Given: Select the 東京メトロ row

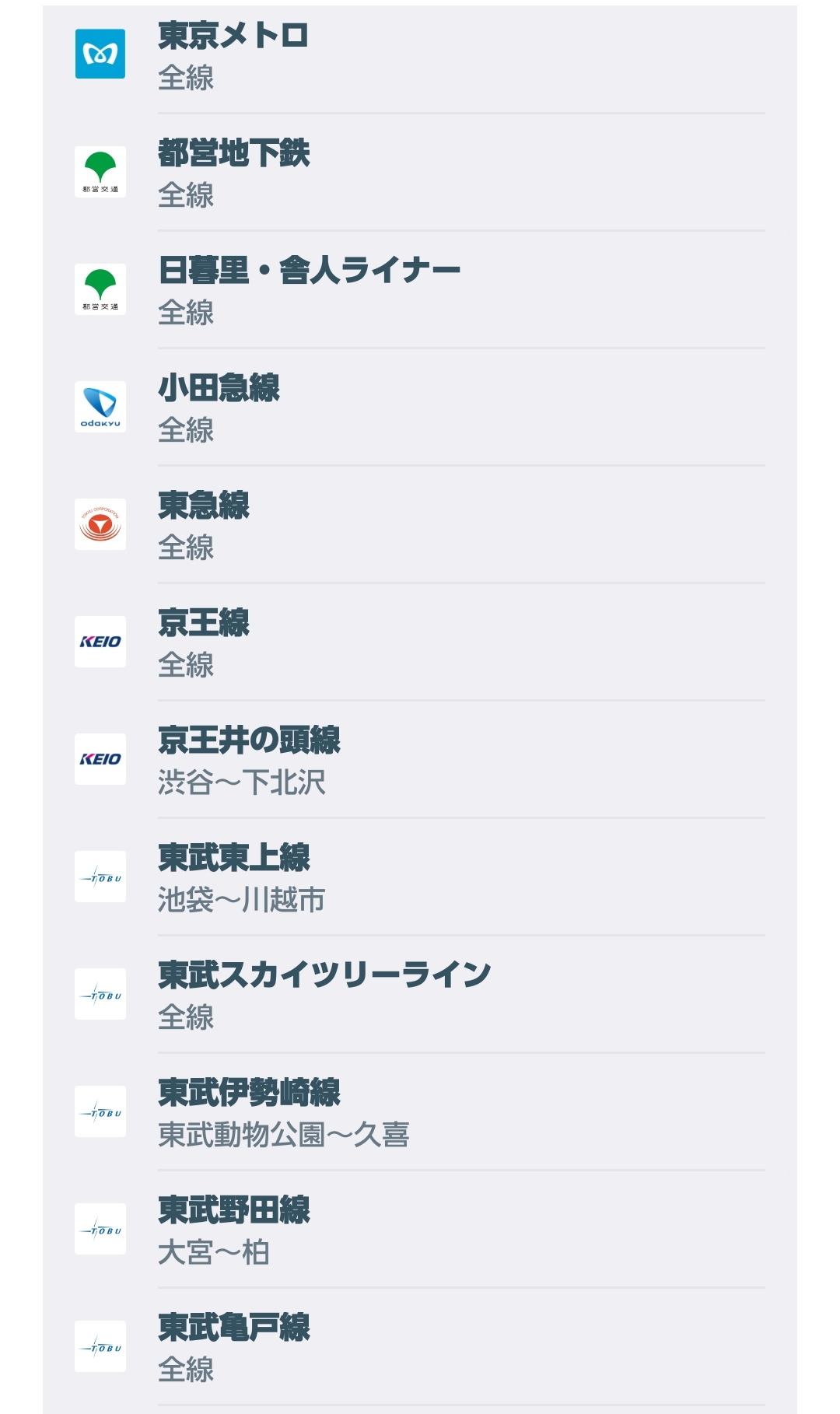Looking at the screenshot, I should click(420, 54).
